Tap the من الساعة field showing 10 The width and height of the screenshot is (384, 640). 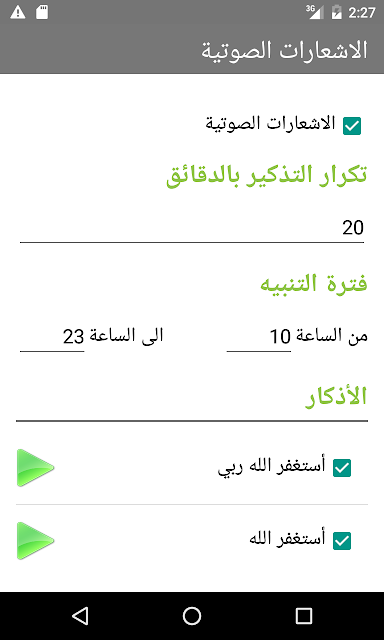click(259, 337)
